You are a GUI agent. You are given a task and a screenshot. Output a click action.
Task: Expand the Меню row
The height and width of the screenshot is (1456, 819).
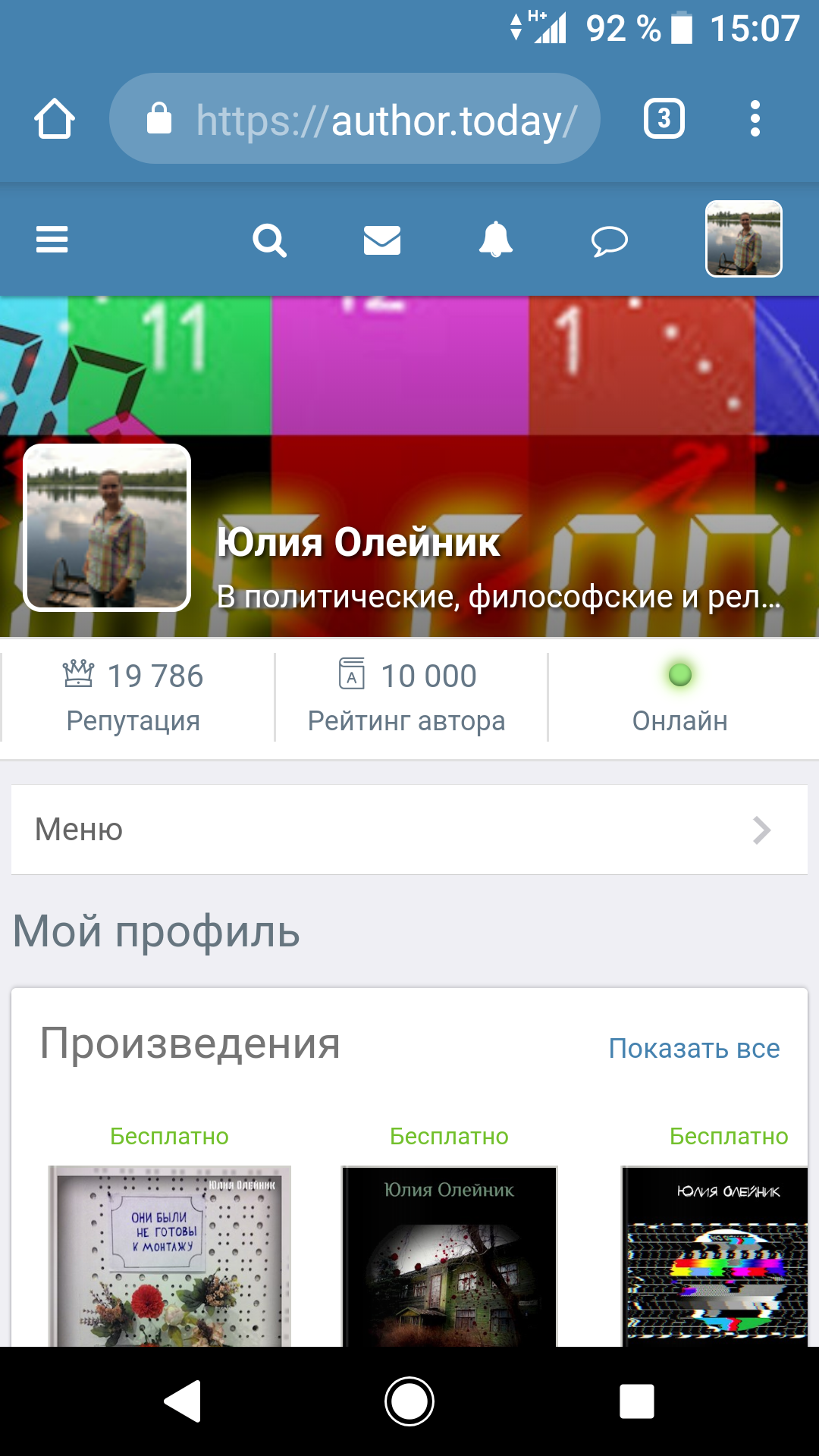[409, 830]
